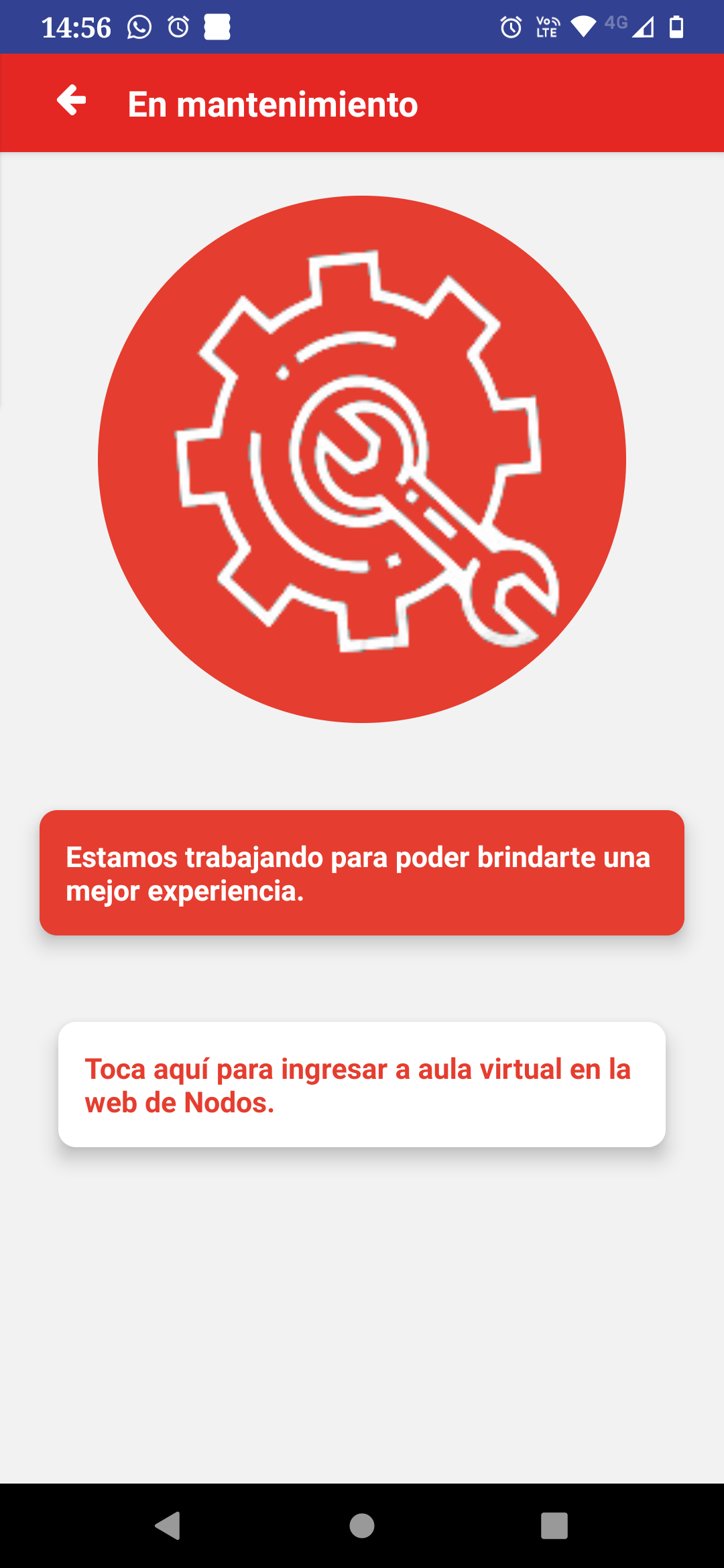This screenshot has width=724, height=1568.
Task: Open aula virtual on the Nodos web
Action: click(362, 1084)
